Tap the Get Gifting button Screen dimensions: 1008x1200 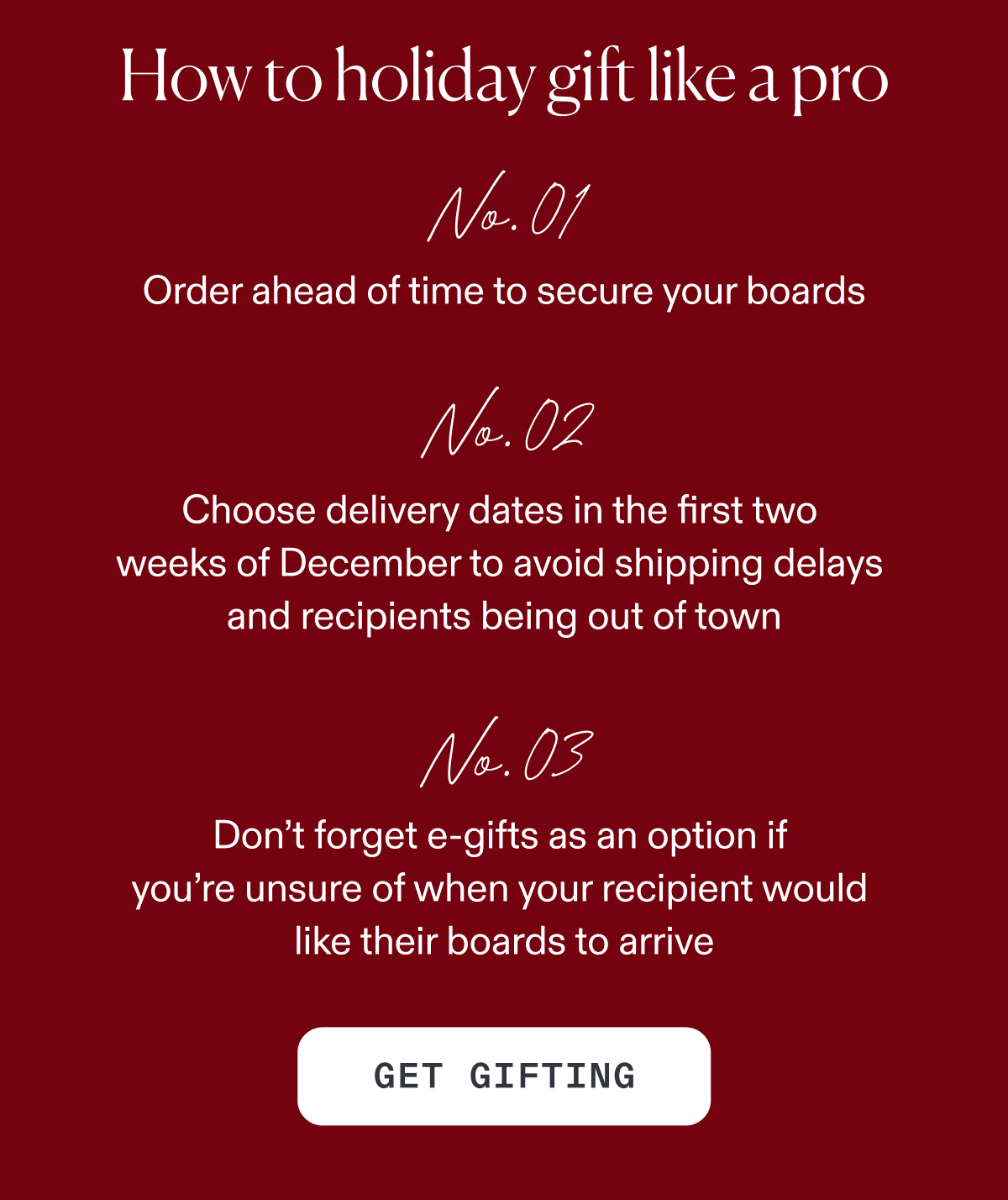click(504, 1076)
